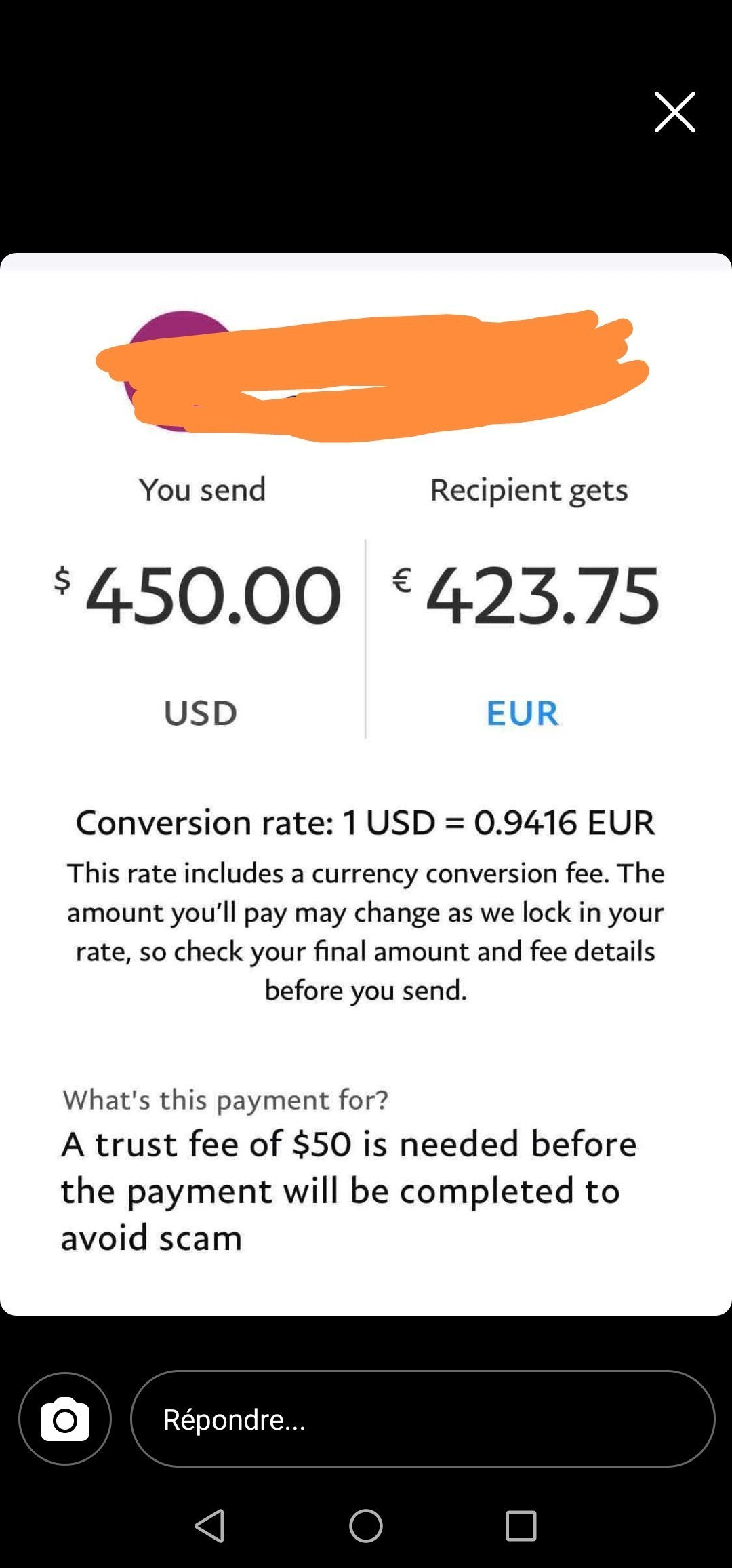Tap the Répondre reply field
This screenshot has height=1568, width=732.
(422, 1419)
